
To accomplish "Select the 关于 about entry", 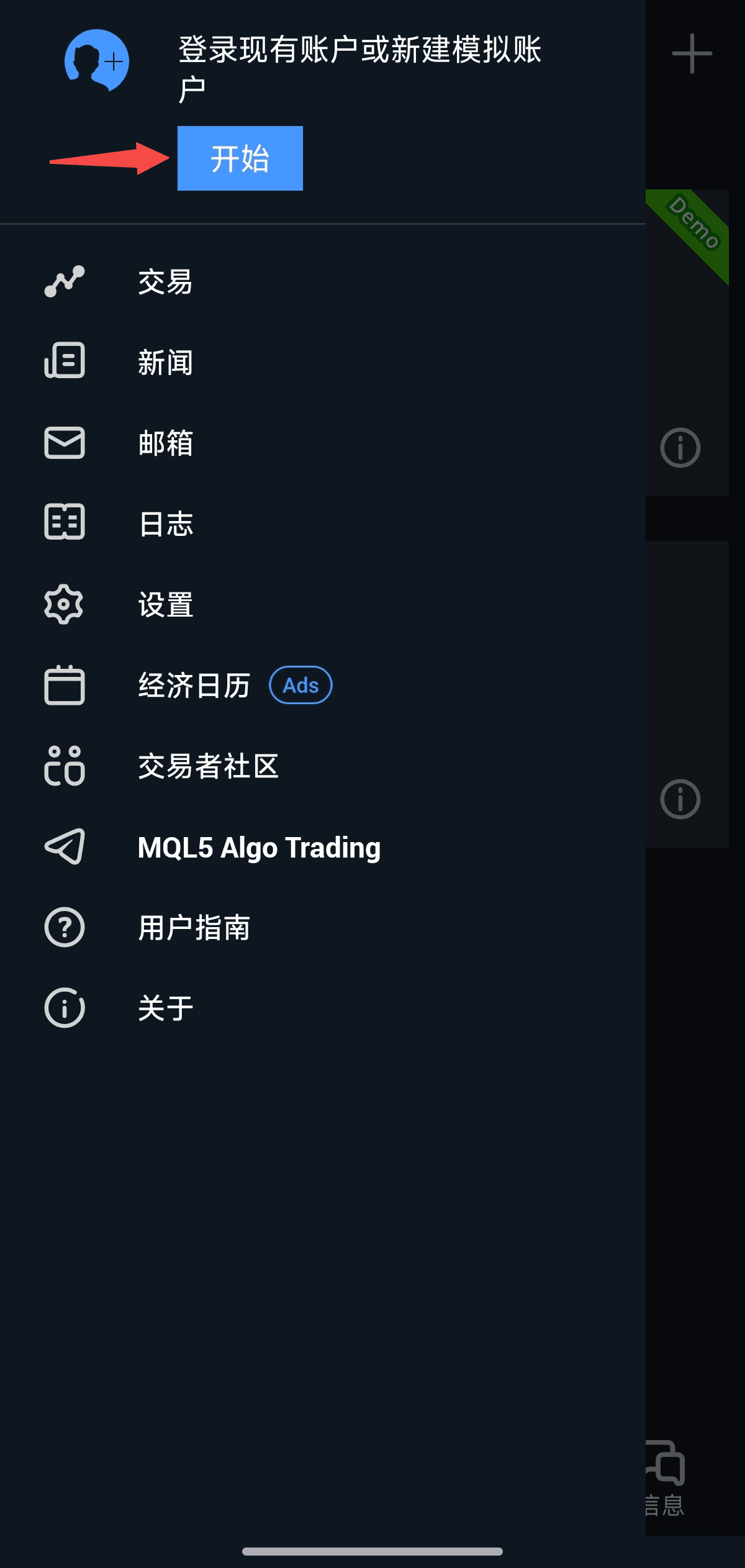I will (x=165, y=1008).
